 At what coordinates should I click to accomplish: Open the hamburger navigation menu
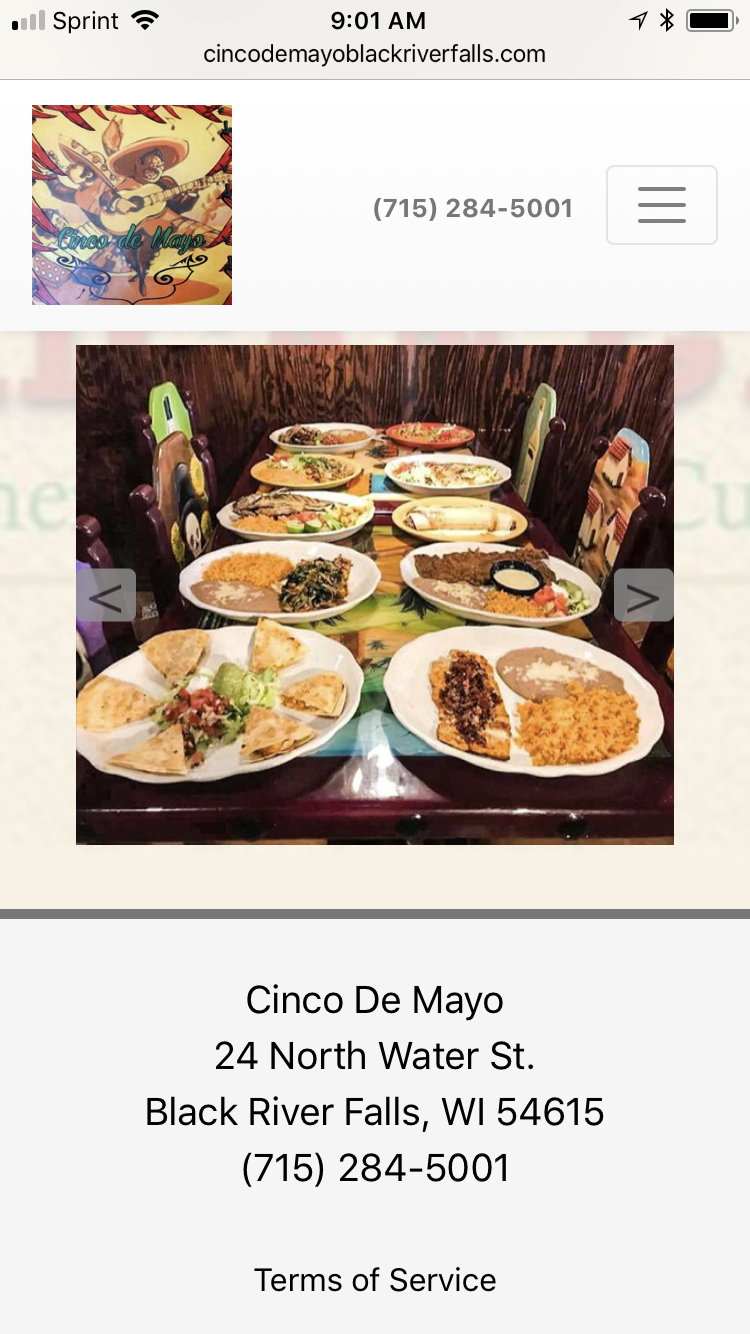(661, 205)
